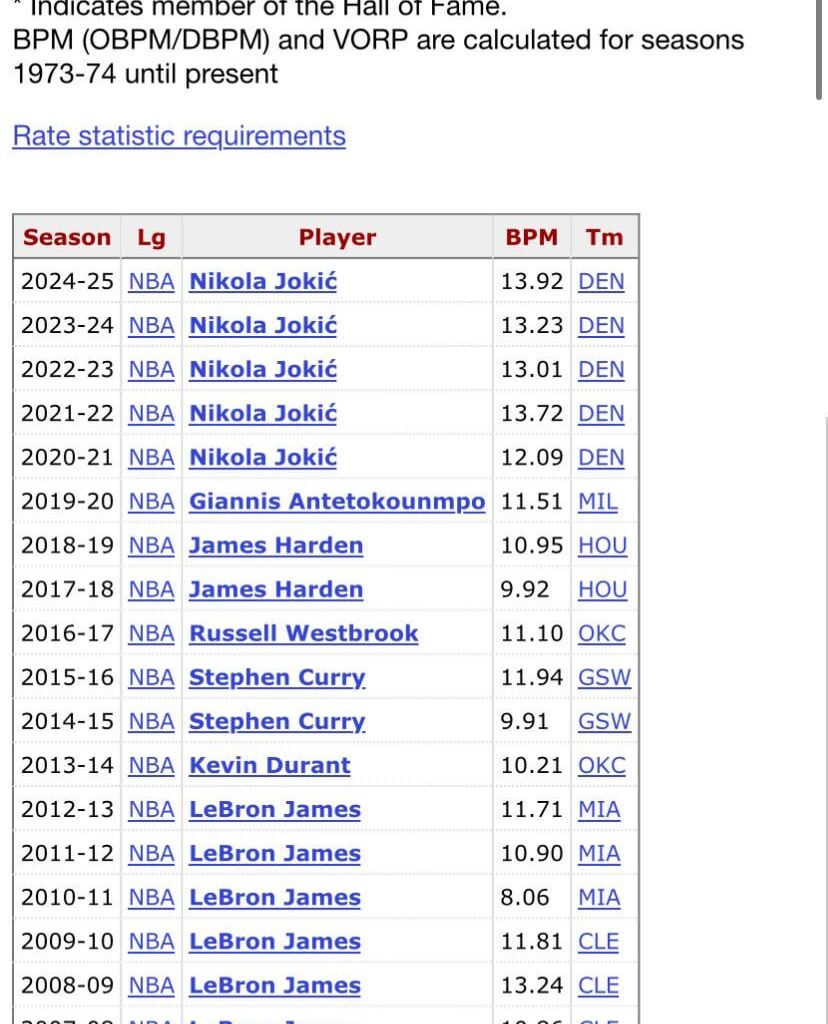Open Stephen Curry's link in the 2015-16 row
The height and width of the screenshot is (1024, 828).
(277, 677)
